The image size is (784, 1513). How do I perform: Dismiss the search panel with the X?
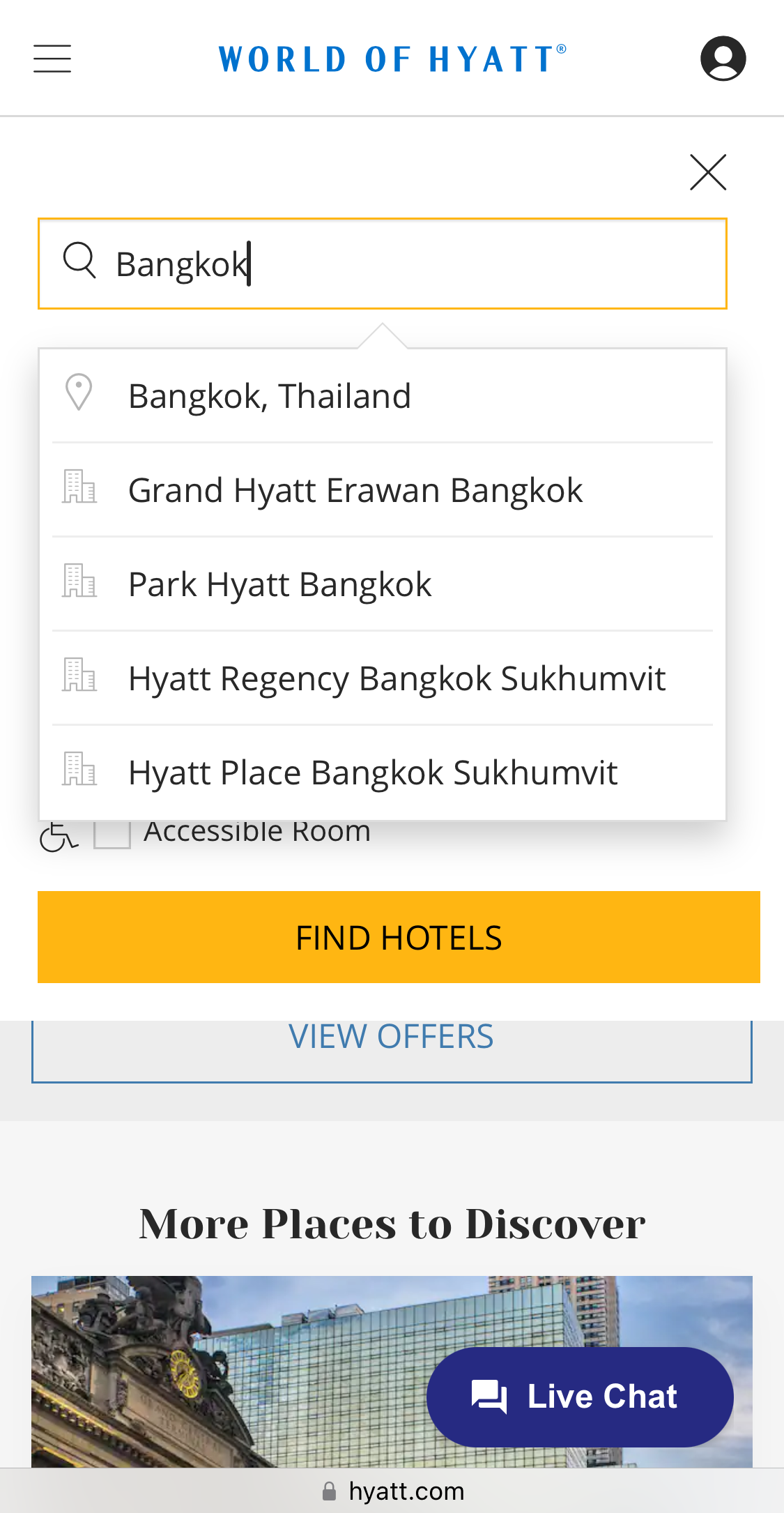(x=707, y=172)
